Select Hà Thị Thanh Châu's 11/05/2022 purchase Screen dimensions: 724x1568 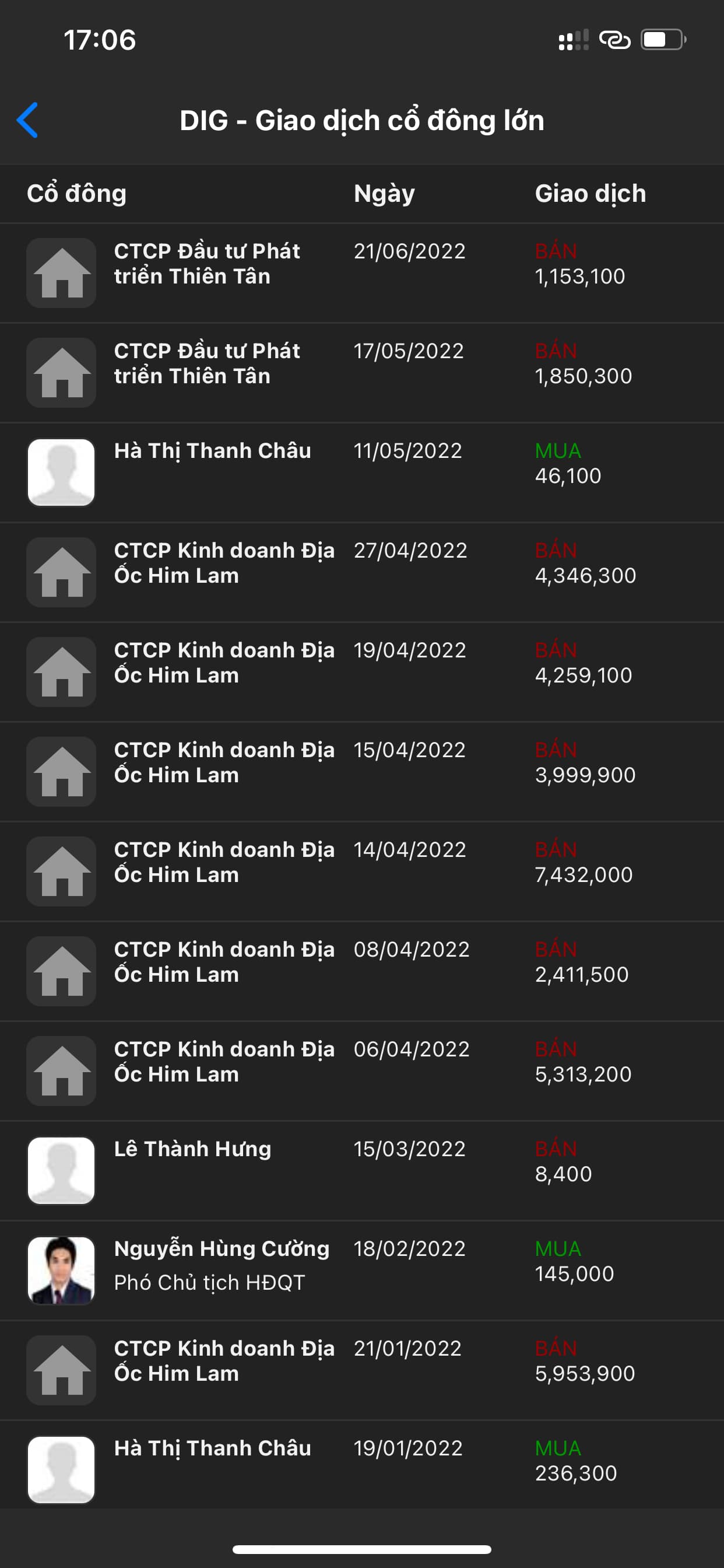click(x=361, y=472)
